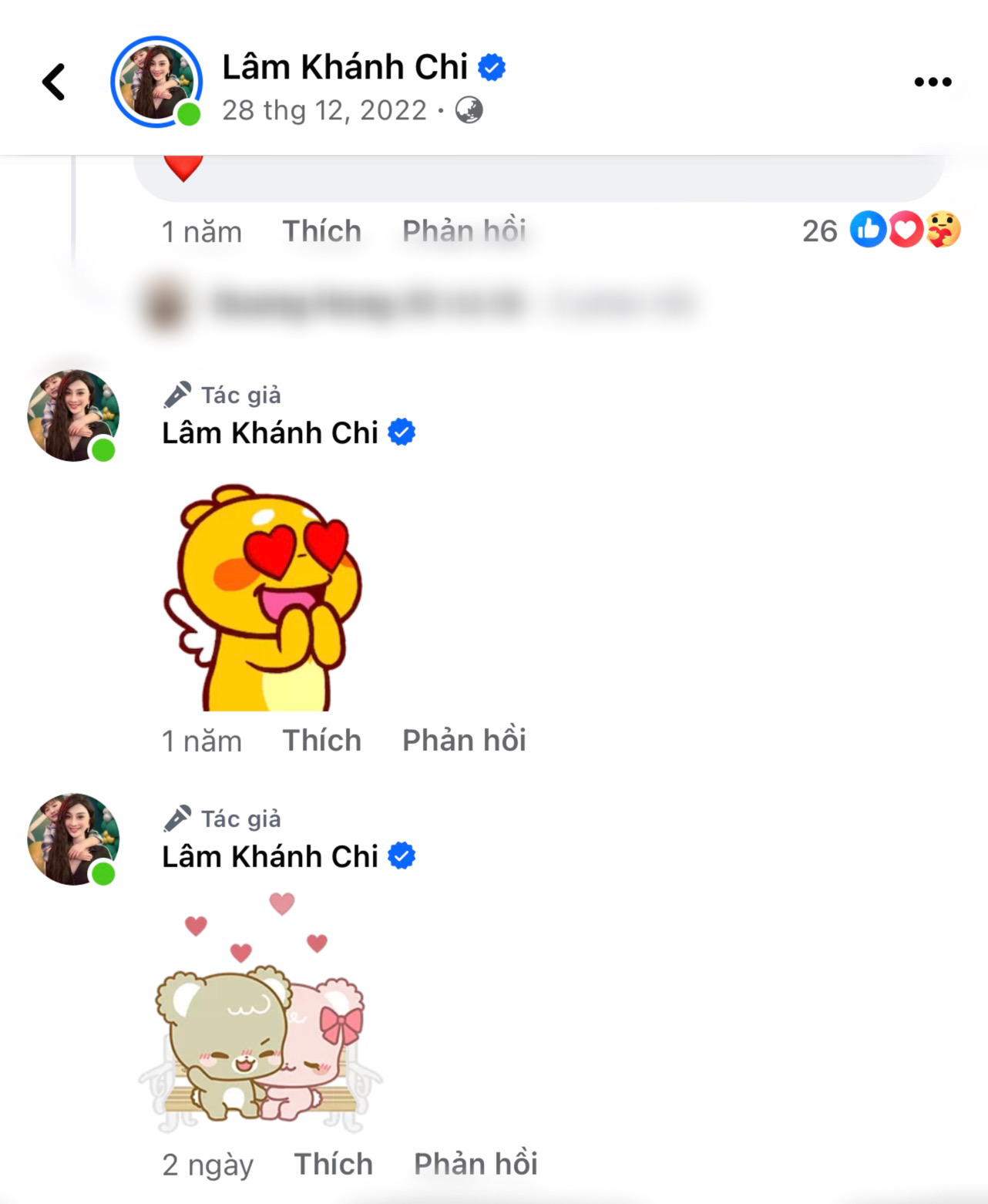This screenshot has width=988, height=1204.
Task: View the 26 reactions on the comment
Action: pyautogui.click(x=881, y=230)
